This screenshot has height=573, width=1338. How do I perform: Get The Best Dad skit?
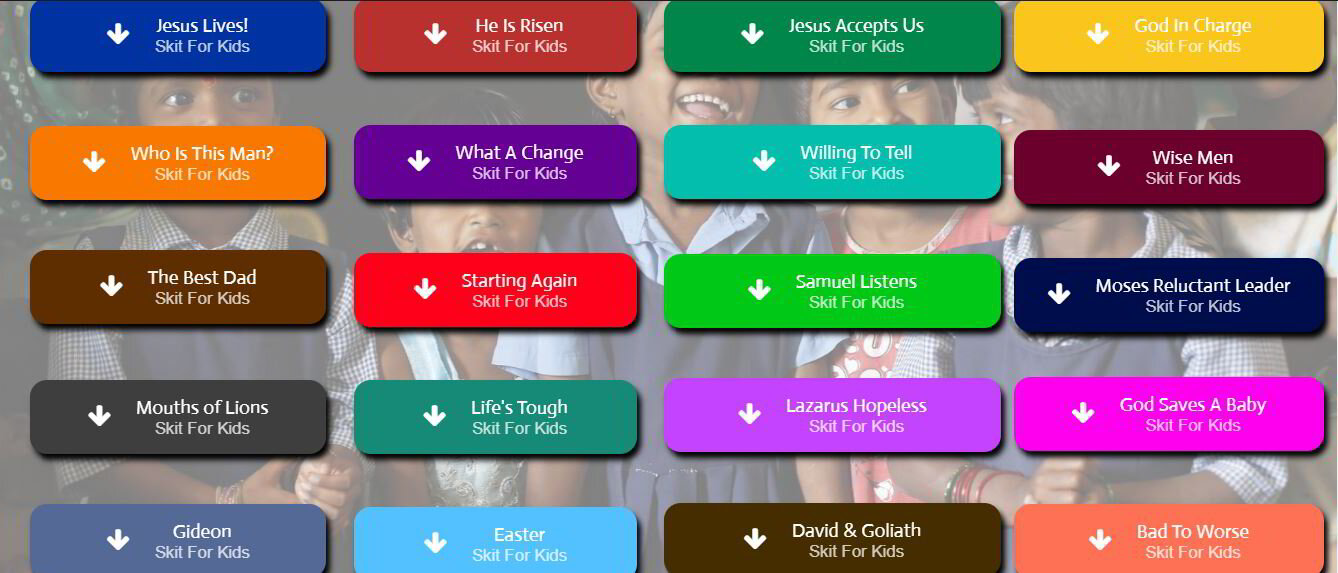click(178, 287)
